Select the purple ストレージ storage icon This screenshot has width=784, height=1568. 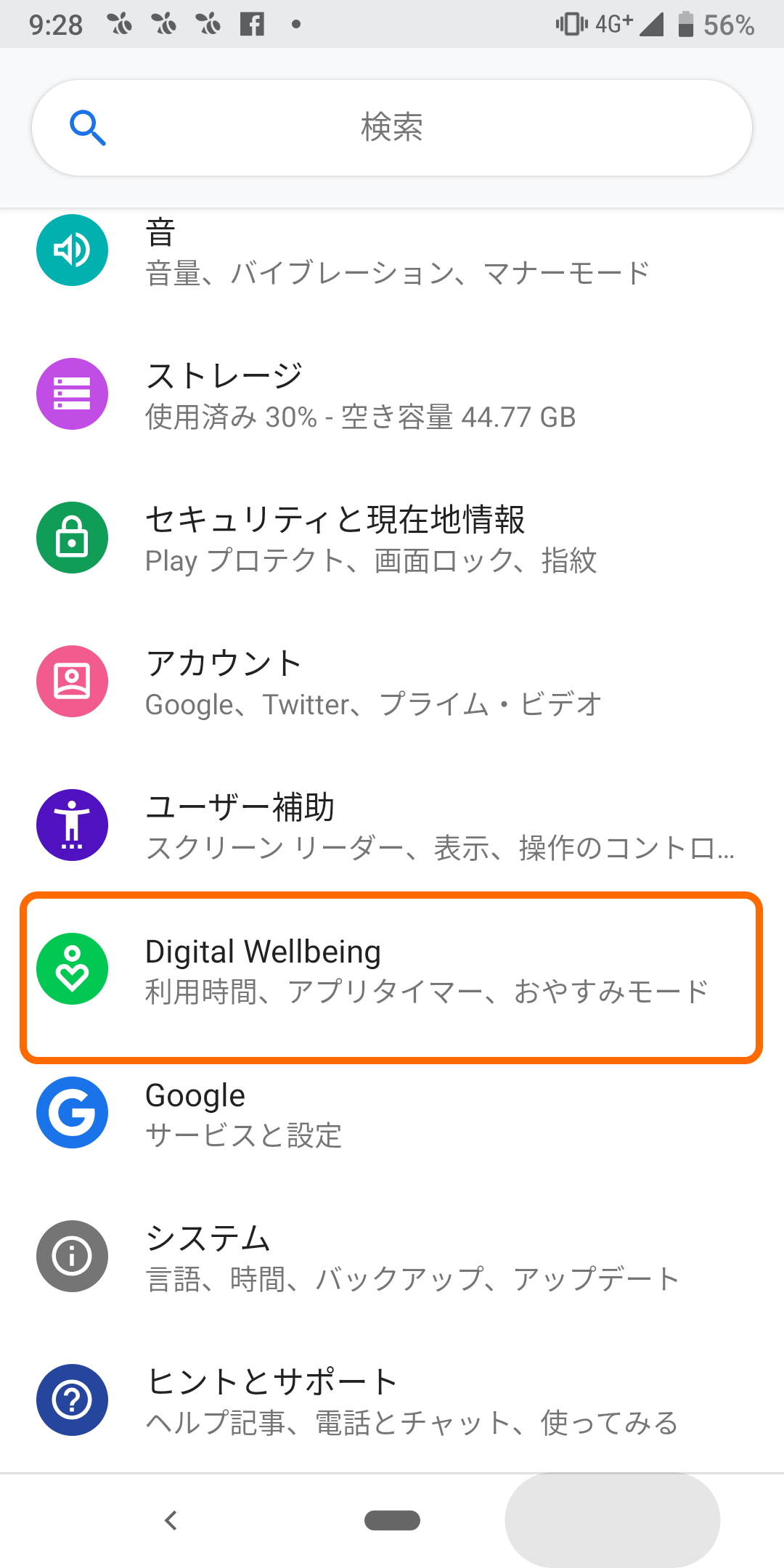coord(72,393)
